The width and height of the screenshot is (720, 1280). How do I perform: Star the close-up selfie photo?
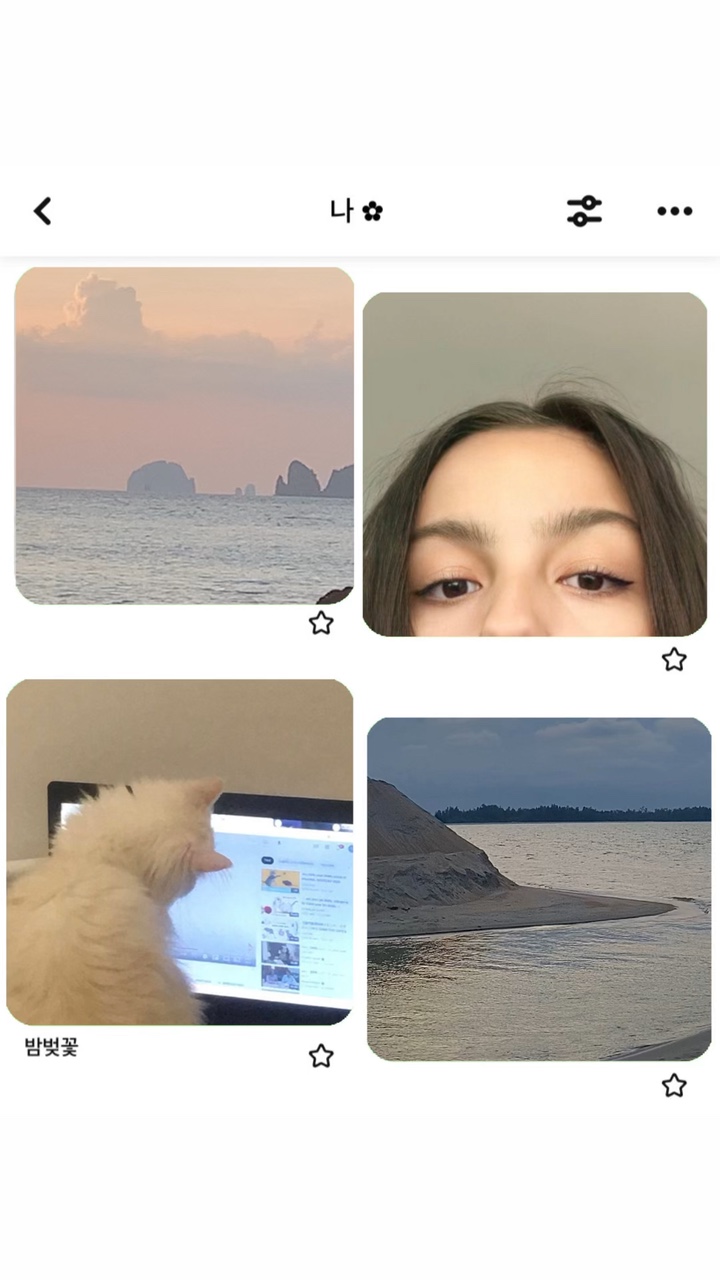[675, 659]
